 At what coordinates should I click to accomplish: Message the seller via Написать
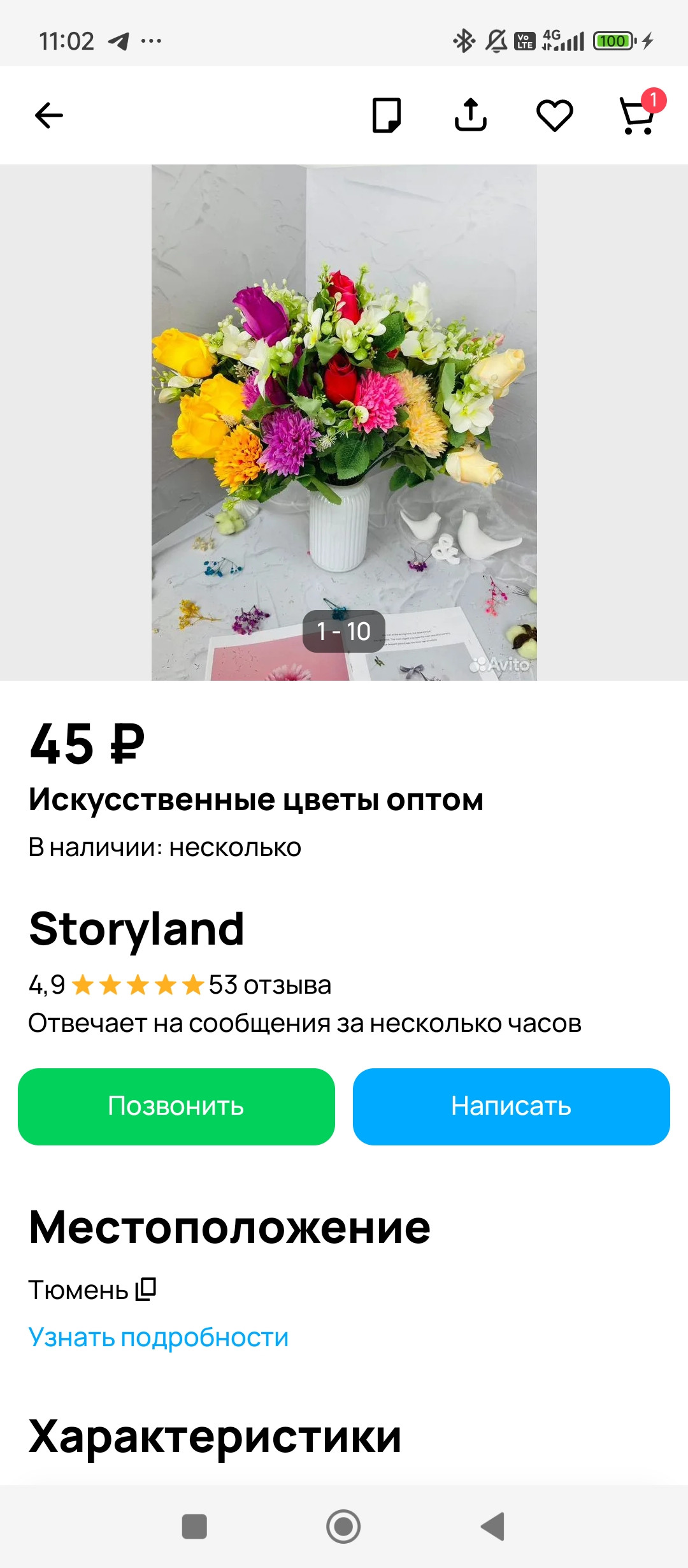pyautogui.click(x=511, y=1107)
